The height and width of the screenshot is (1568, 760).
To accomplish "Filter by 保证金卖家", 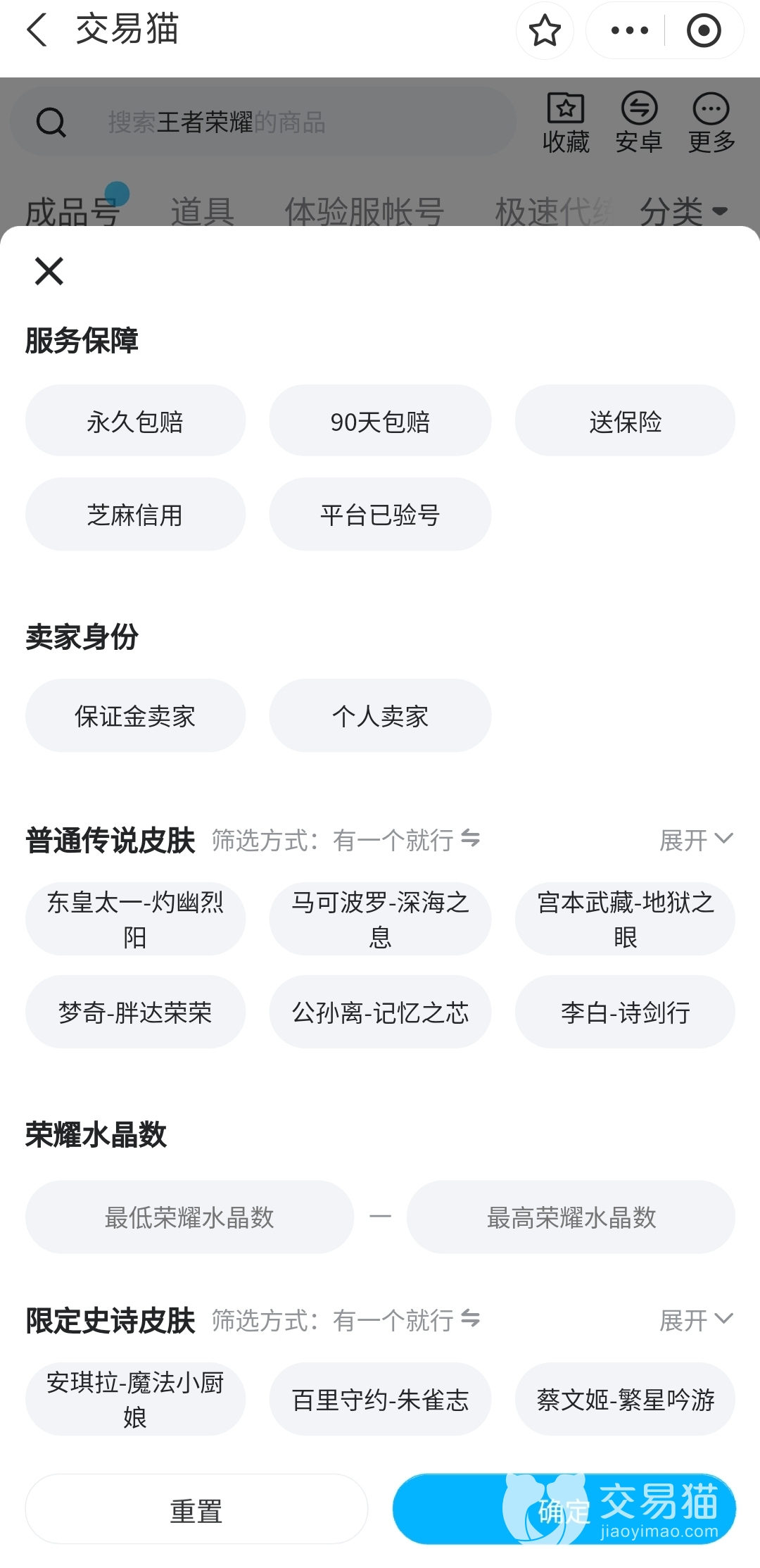I will click(135, 715).
